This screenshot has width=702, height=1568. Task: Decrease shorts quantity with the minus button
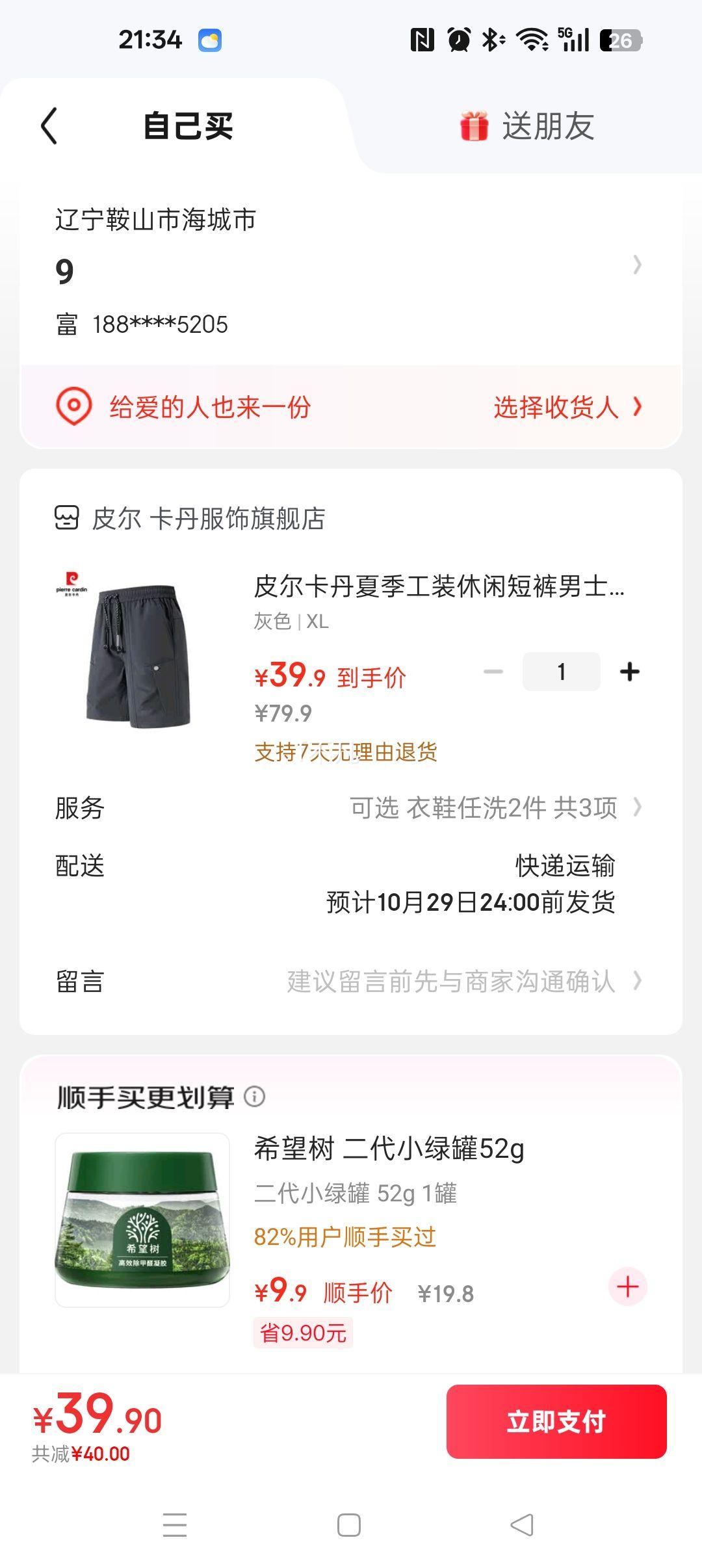click(494, 672)
